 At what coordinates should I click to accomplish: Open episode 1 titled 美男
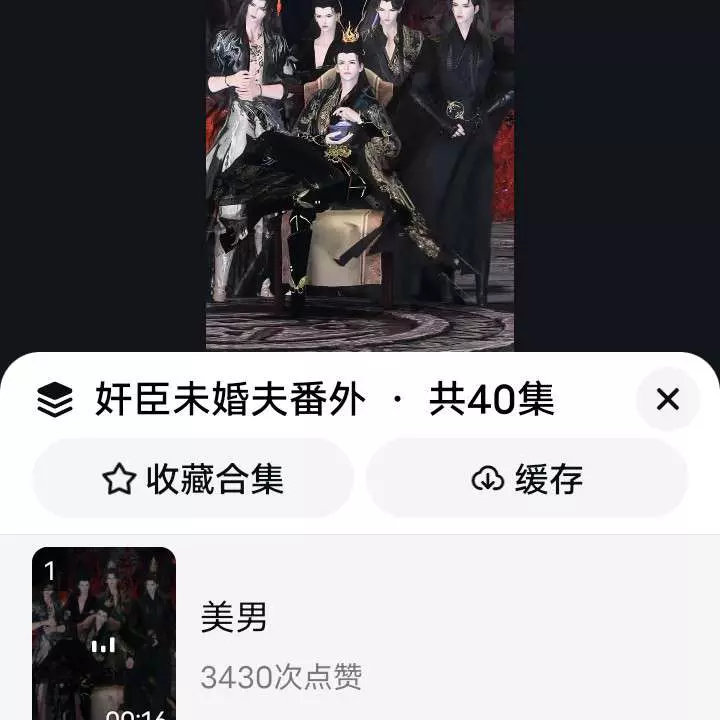coord(234,618)
